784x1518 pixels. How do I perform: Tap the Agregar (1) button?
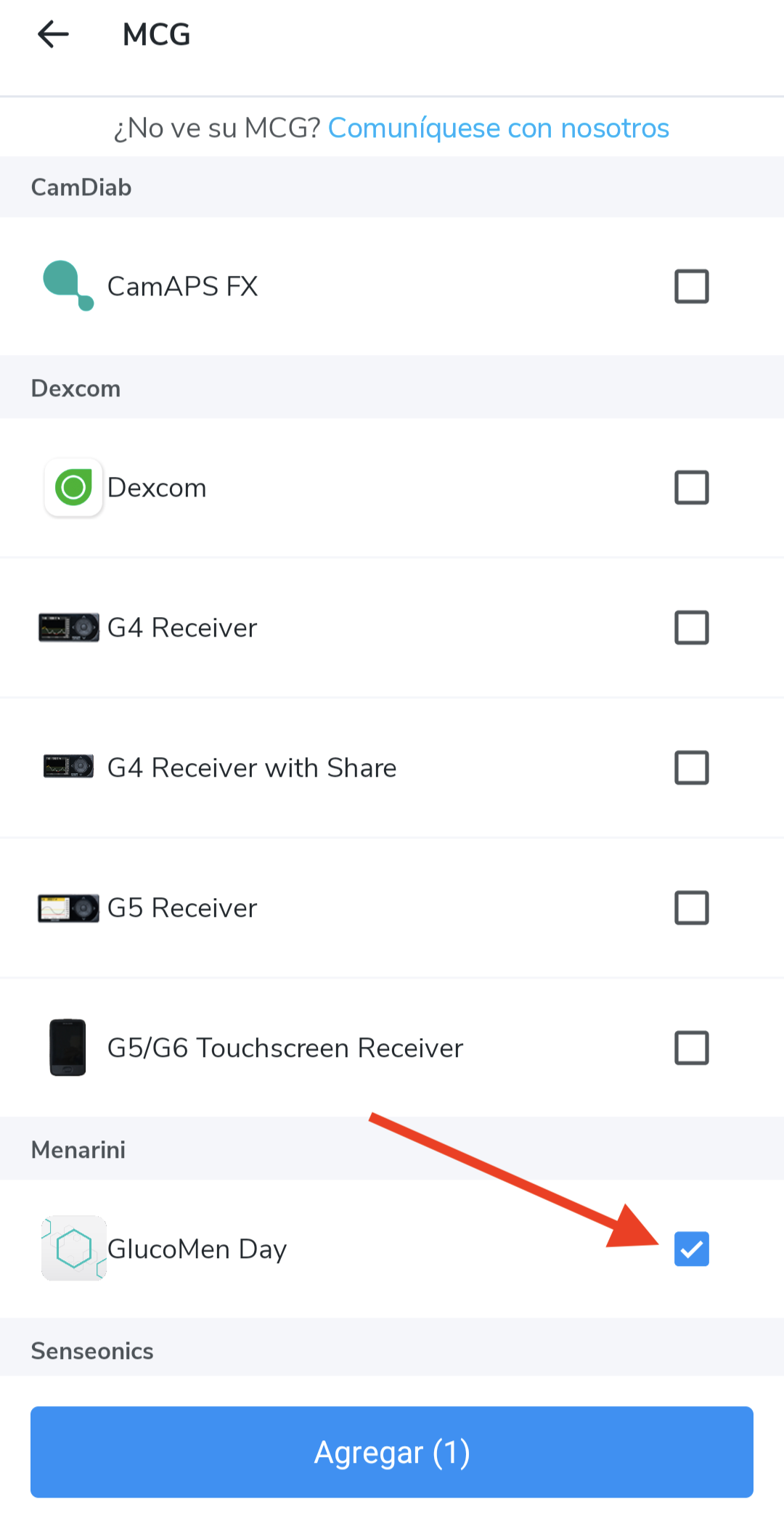point(392,1452)
